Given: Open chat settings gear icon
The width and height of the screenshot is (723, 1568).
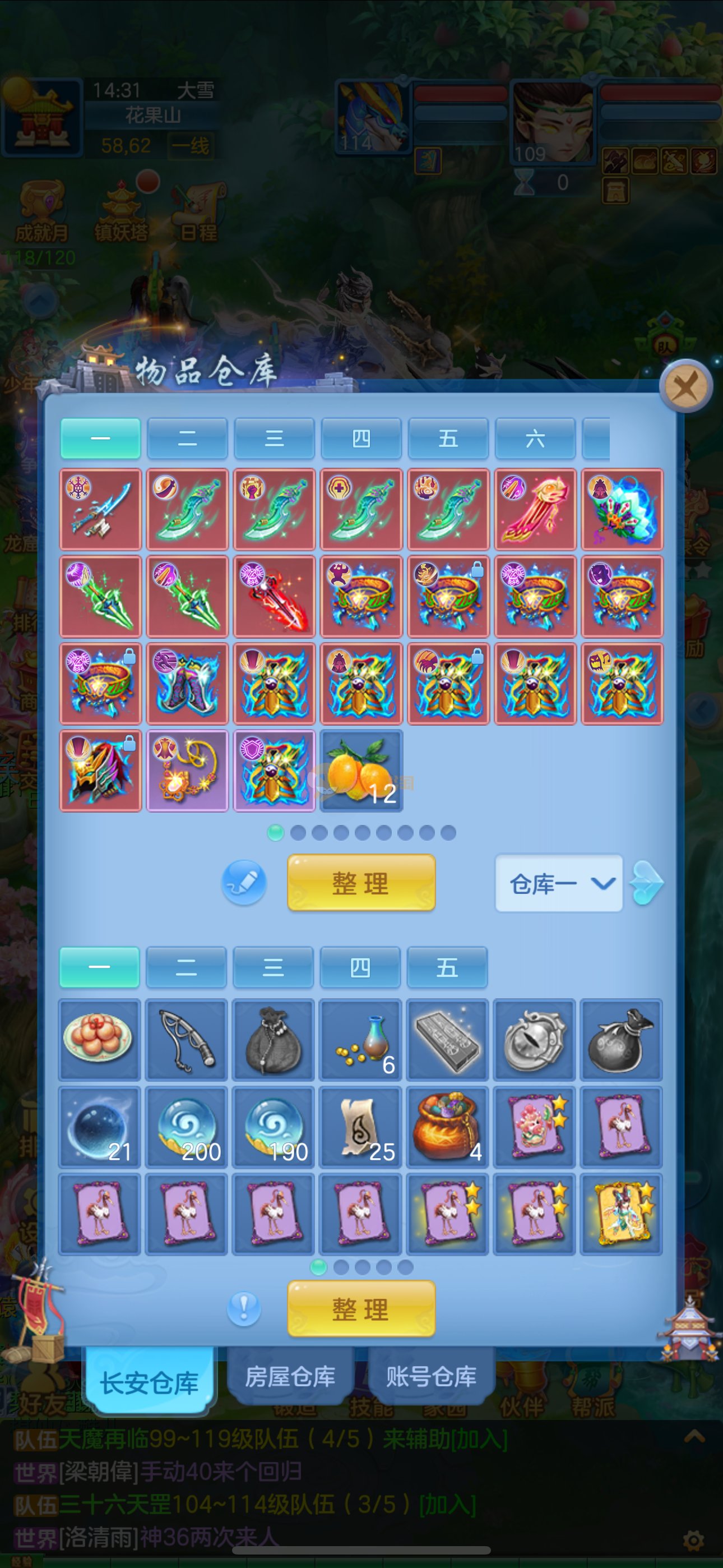Looking at the screenshot, I should [693, 1541].
